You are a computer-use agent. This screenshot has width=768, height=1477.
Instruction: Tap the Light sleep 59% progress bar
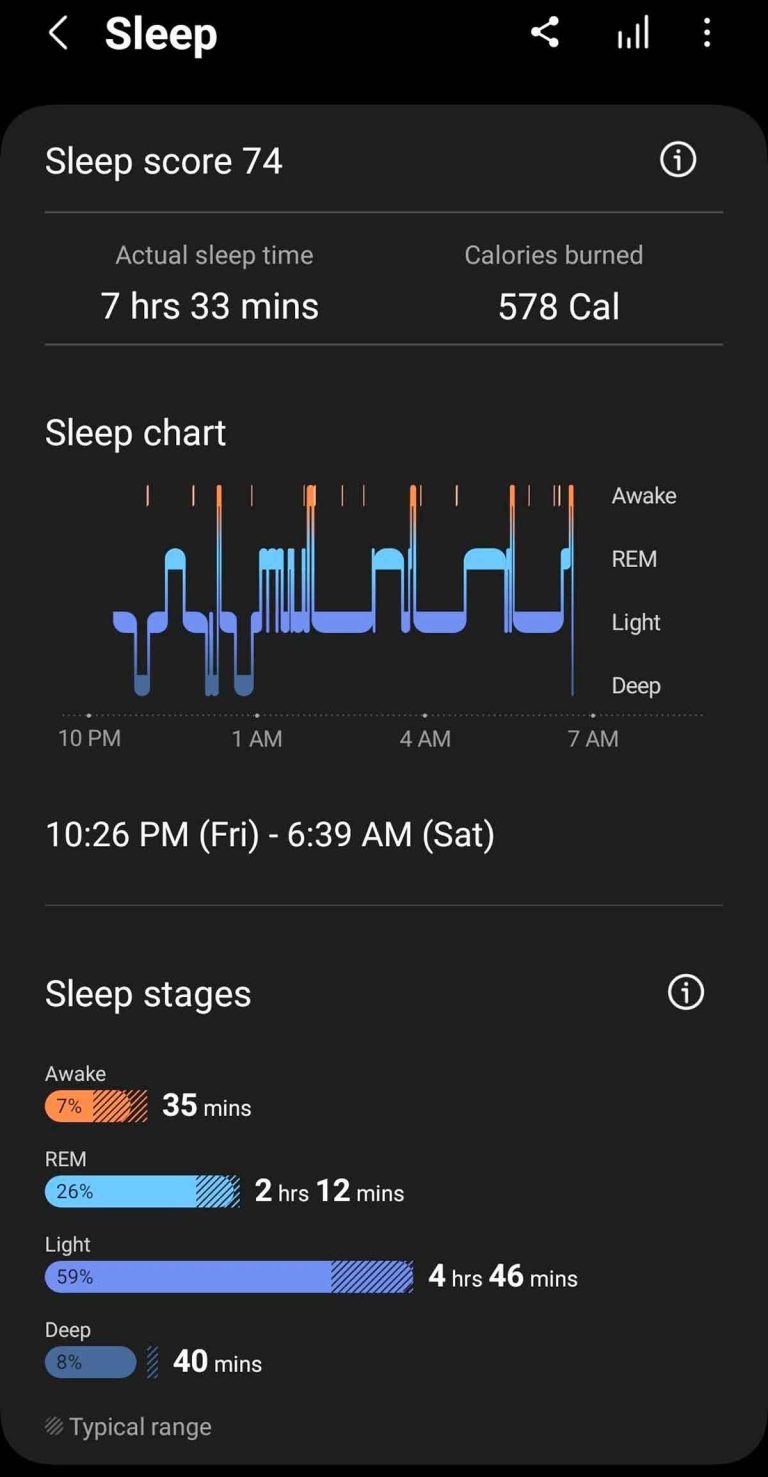(x=228, y=1276)
